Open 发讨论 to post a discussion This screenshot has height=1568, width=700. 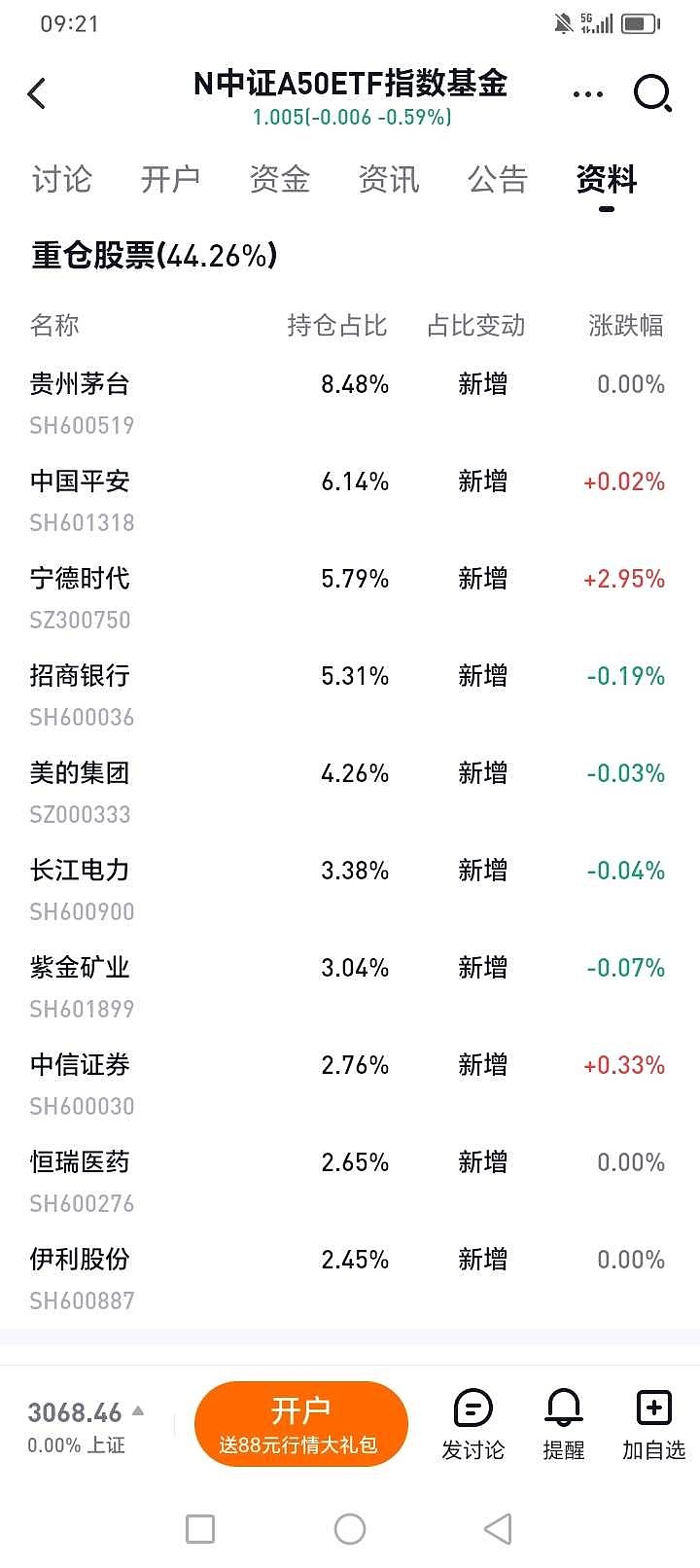473,1423
